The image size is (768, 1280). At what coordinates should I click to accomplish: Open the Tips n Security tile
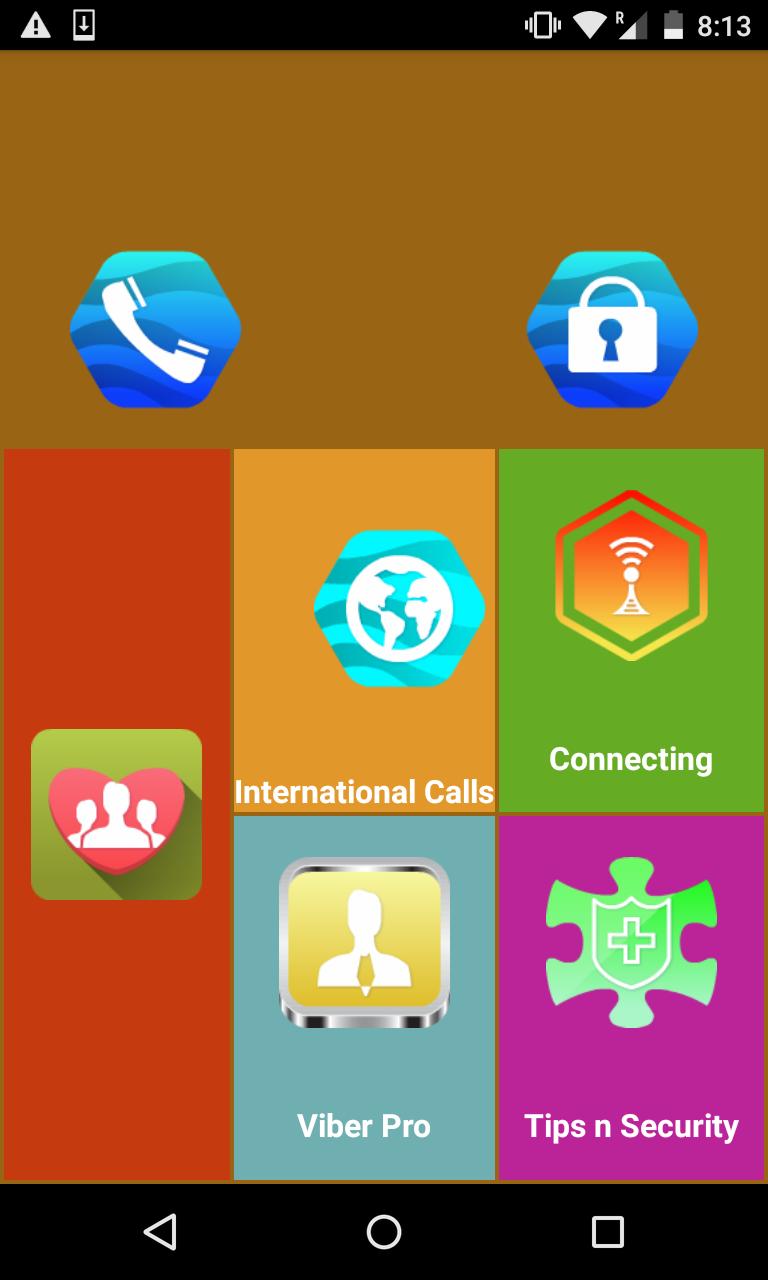631,997
